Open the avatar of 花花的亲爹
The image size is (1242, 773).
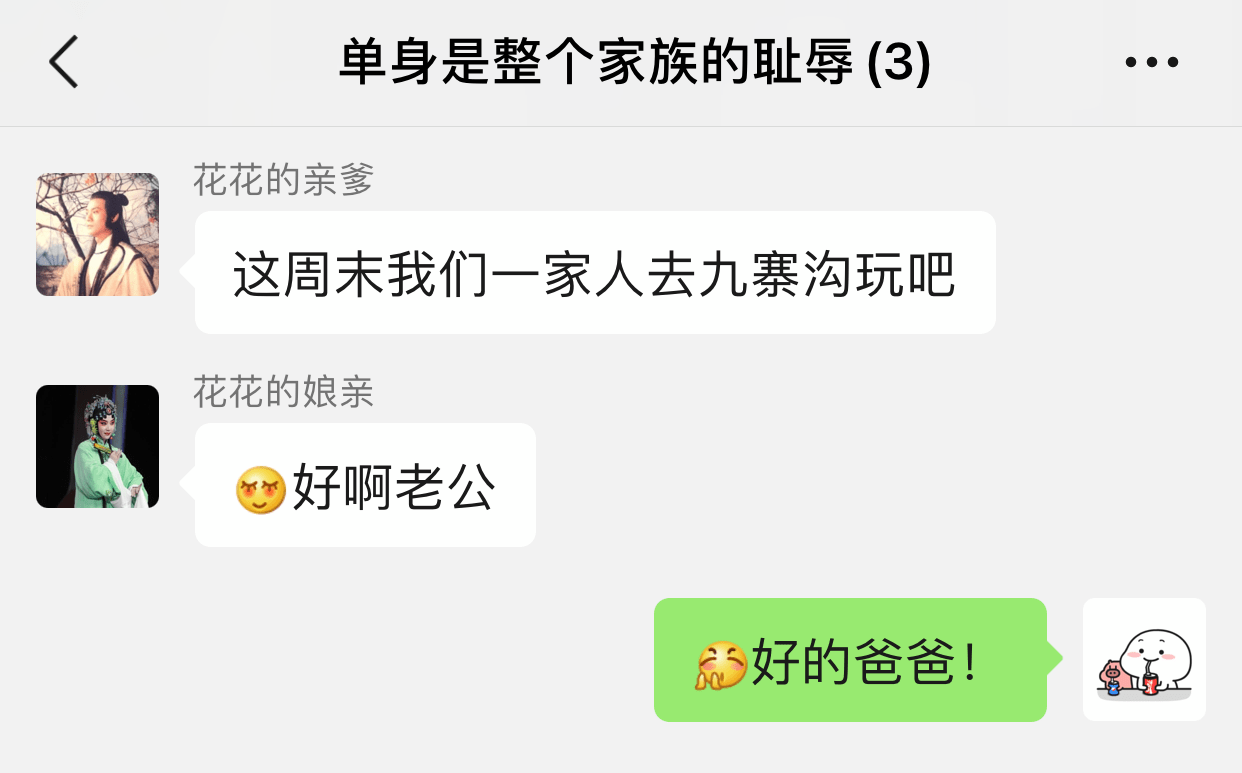coord(97,234)
